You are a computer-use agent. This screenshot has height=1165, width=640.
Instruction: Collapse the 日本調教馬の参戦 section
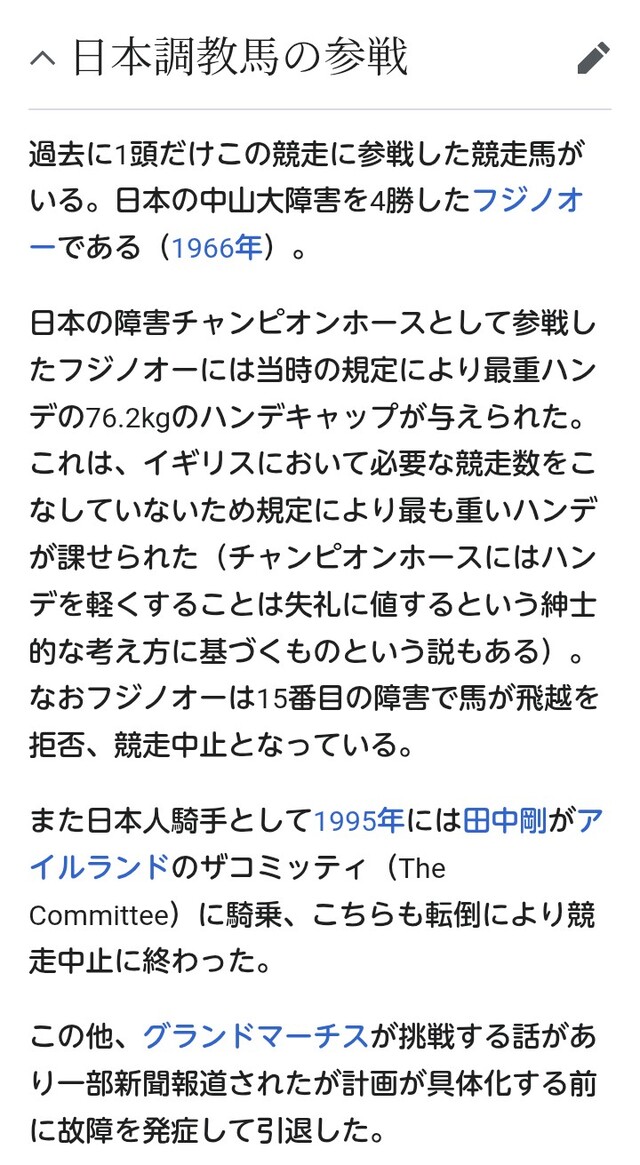point(42,58)
